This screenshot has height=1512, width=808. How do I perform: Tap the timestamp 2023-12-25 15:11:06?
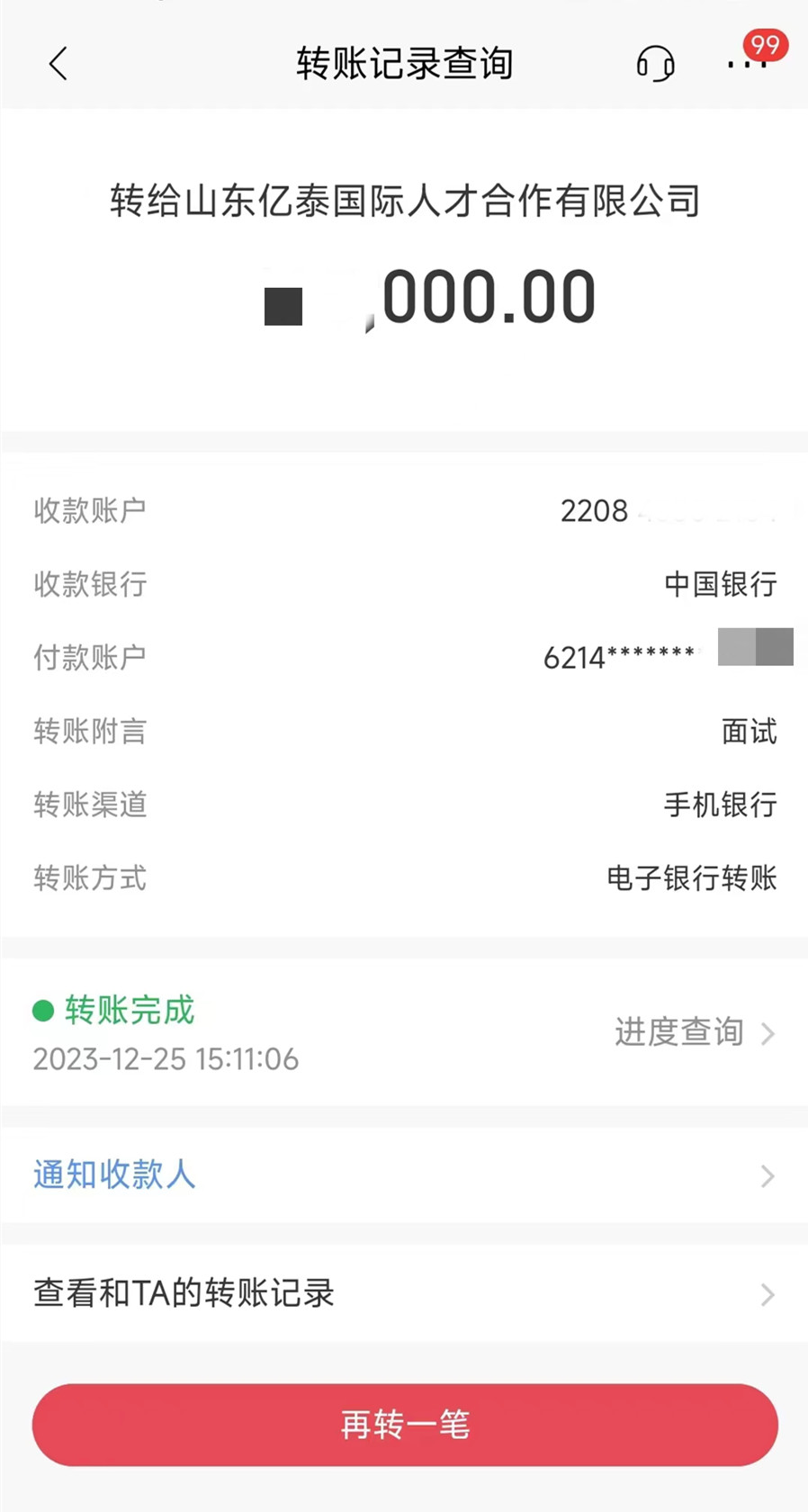(x=165, y=1059)
